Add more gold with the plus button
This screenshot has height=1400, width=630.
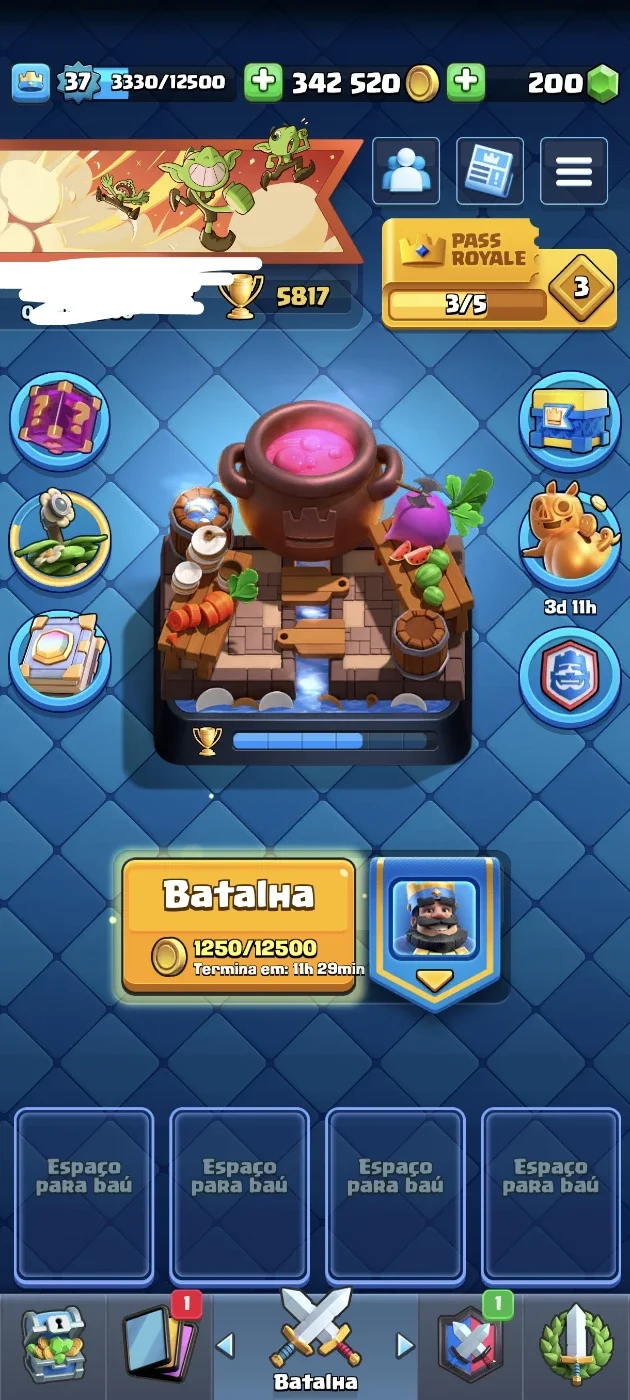coord(264,83)
